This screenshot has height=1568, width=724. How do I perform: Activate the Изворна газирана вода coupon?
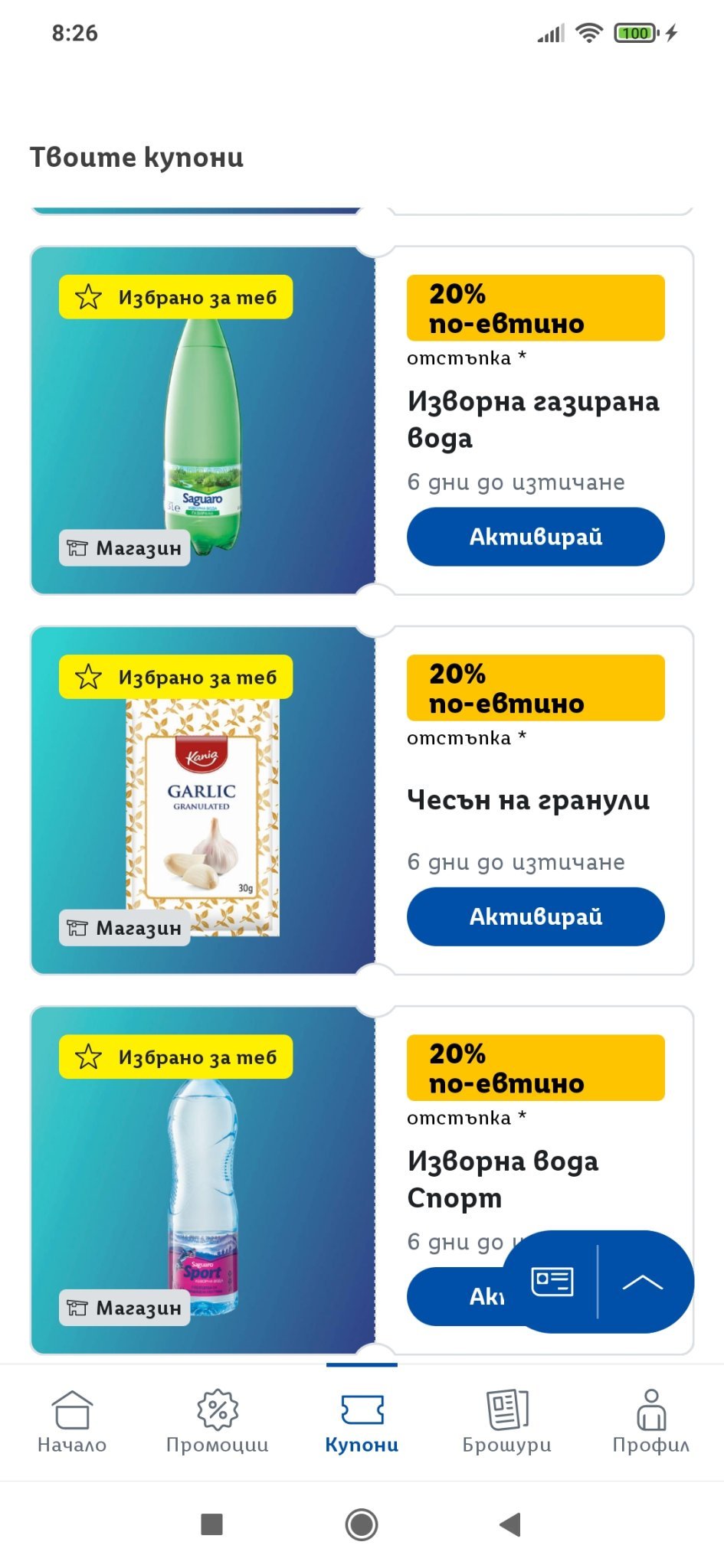(x=535, y=537)
